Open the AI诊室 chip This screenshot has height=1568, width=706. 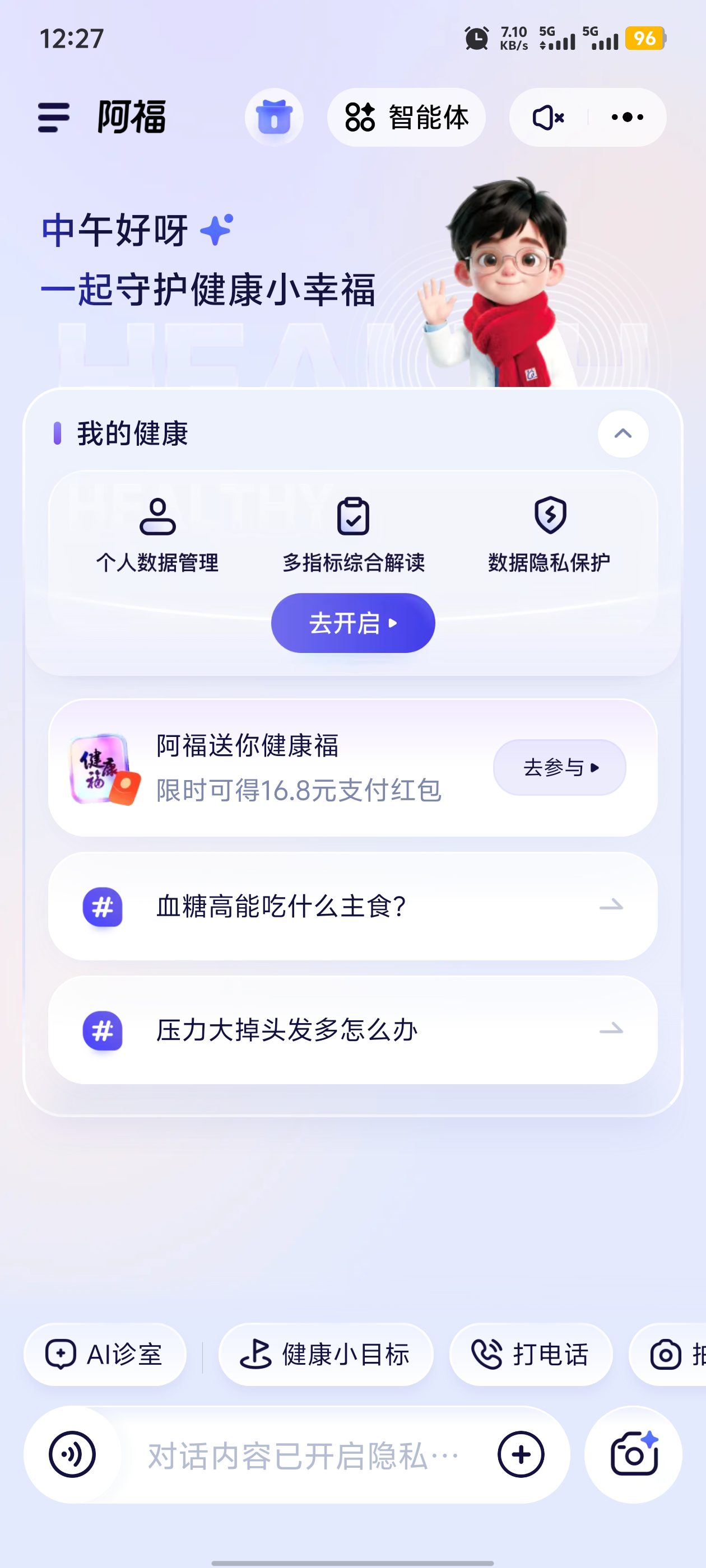pyautogui.click(x=105, y=1355)
